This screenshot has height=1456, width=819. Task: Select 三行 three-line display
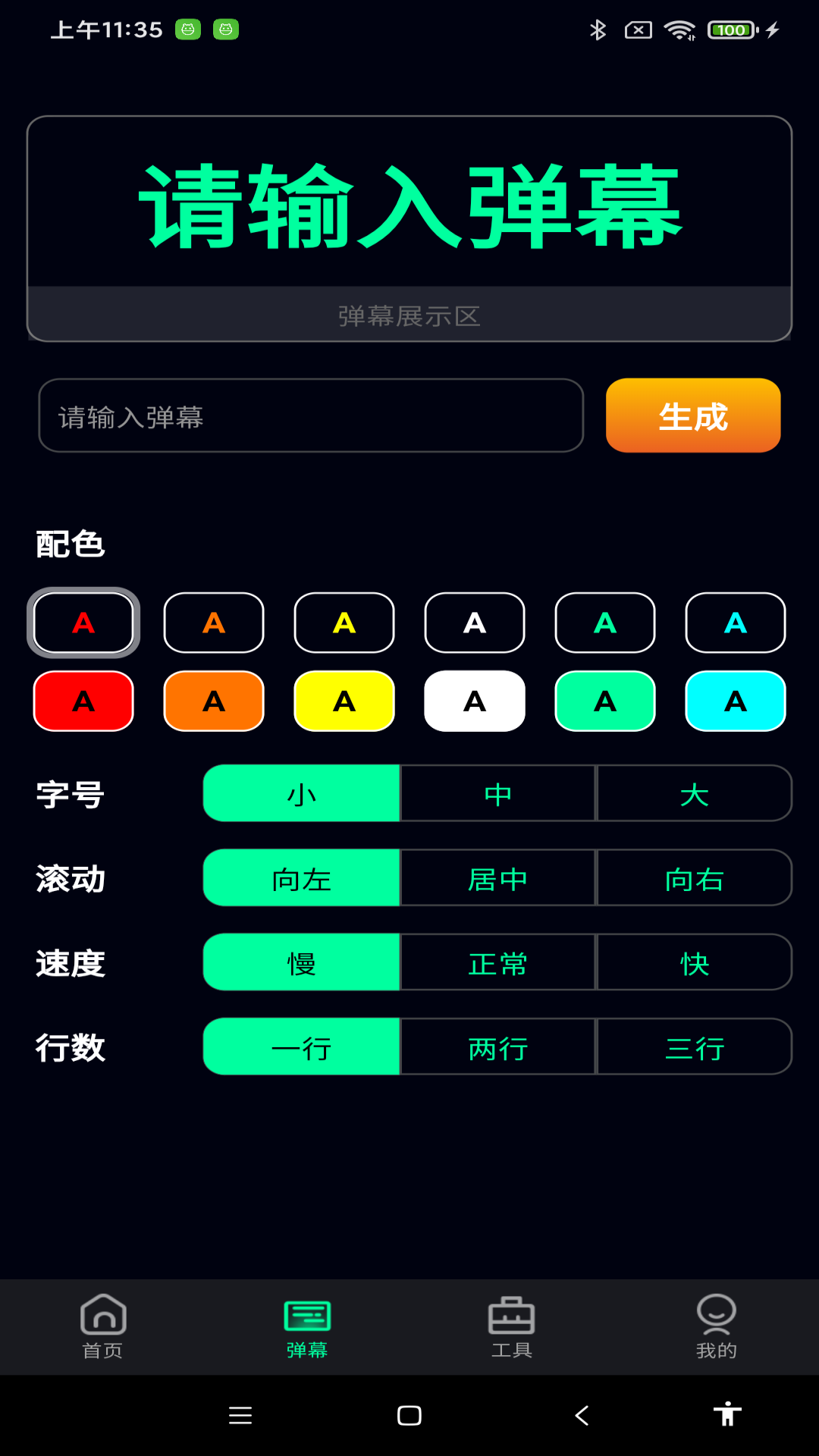tap(695, 1047)
